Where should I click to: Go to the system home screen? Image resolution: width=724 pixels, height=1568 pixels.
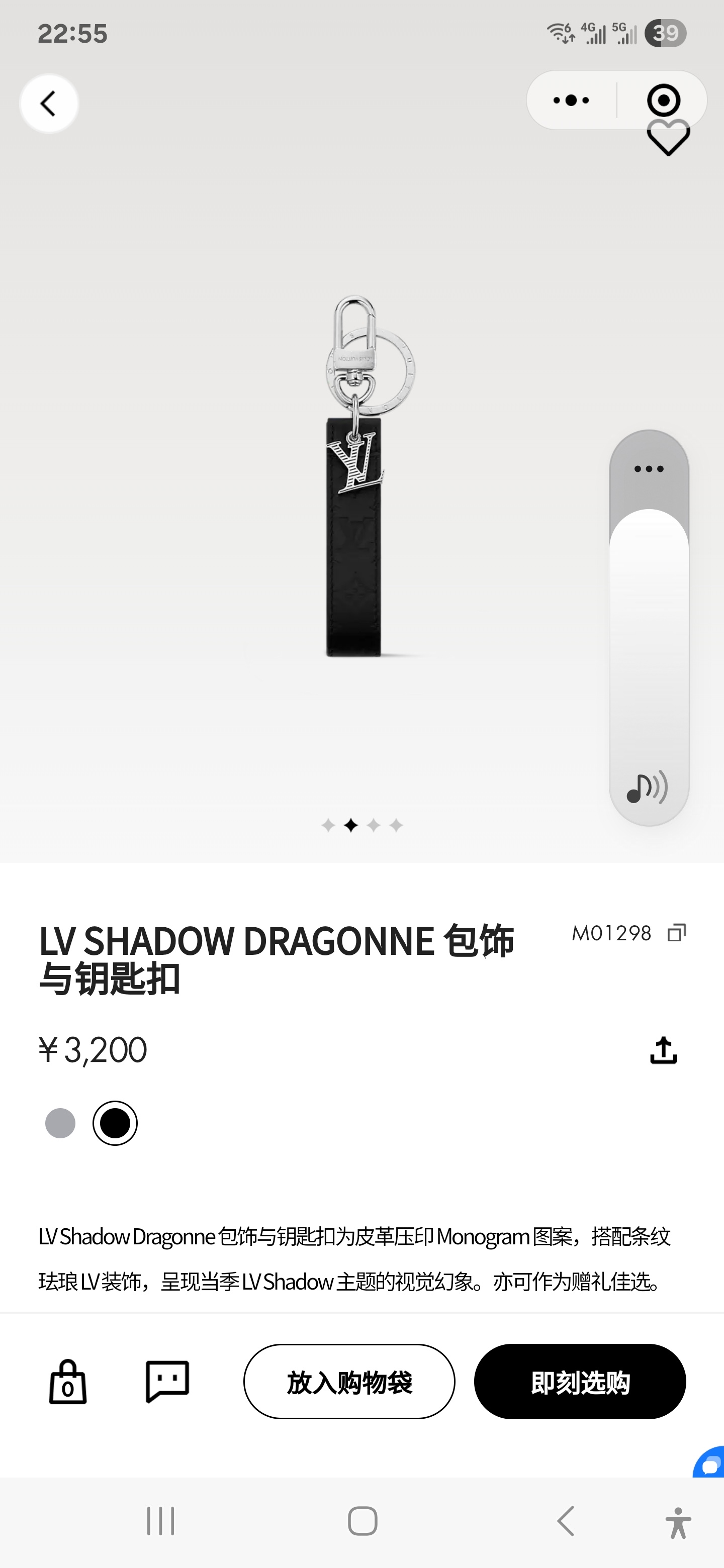tap(363, 1521)
